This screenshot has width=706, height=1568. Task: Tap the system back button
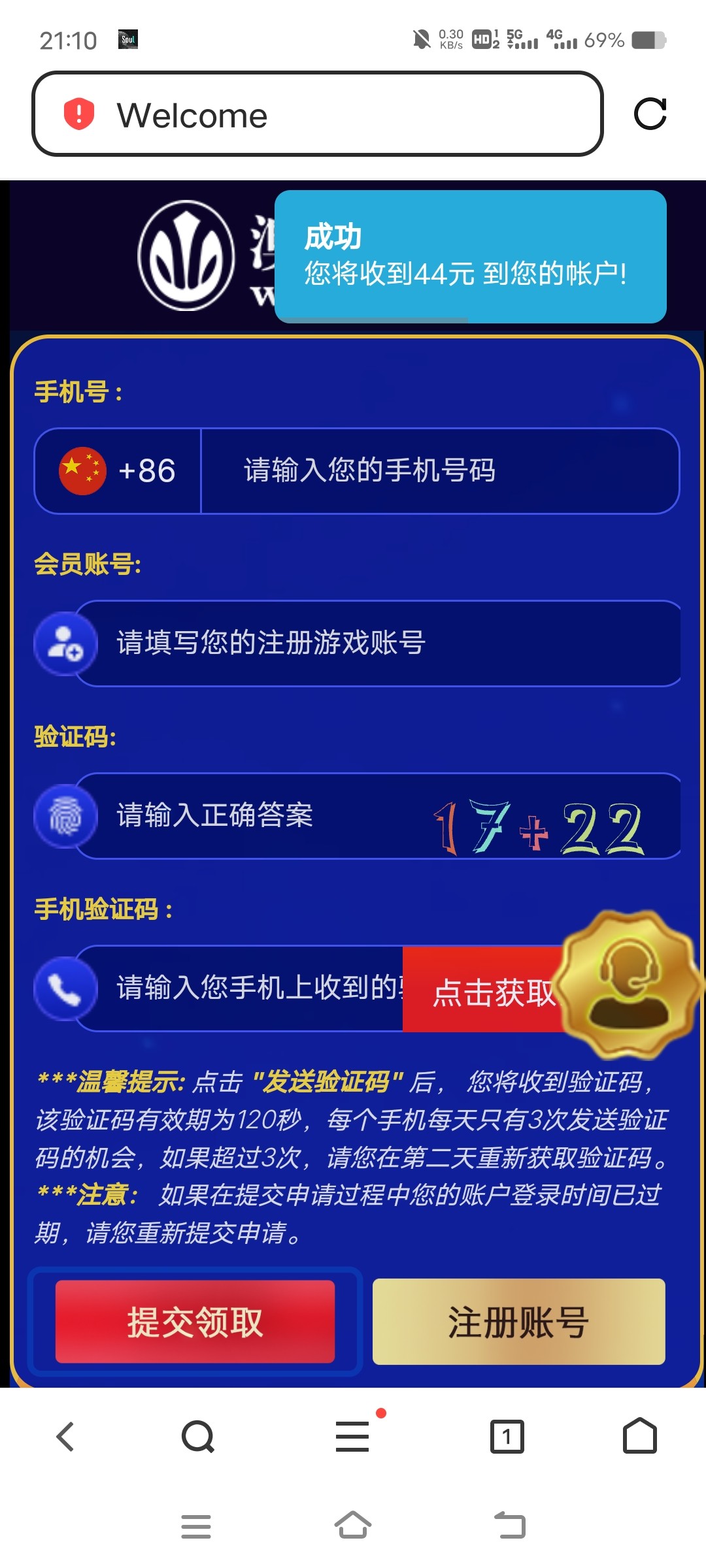click(x=510, y=1526)
